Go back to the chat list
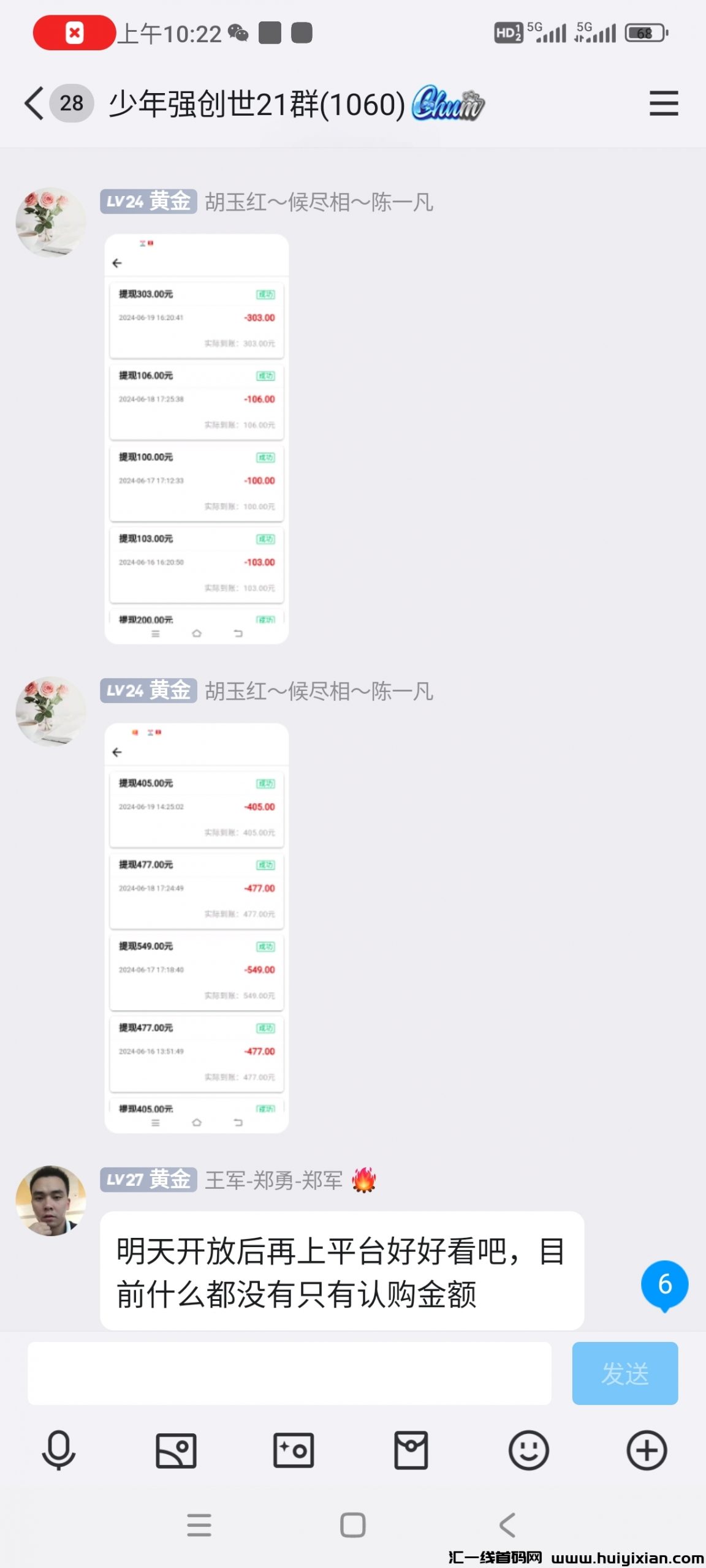This screenshot has height=1568, width=706. [35, 104]
